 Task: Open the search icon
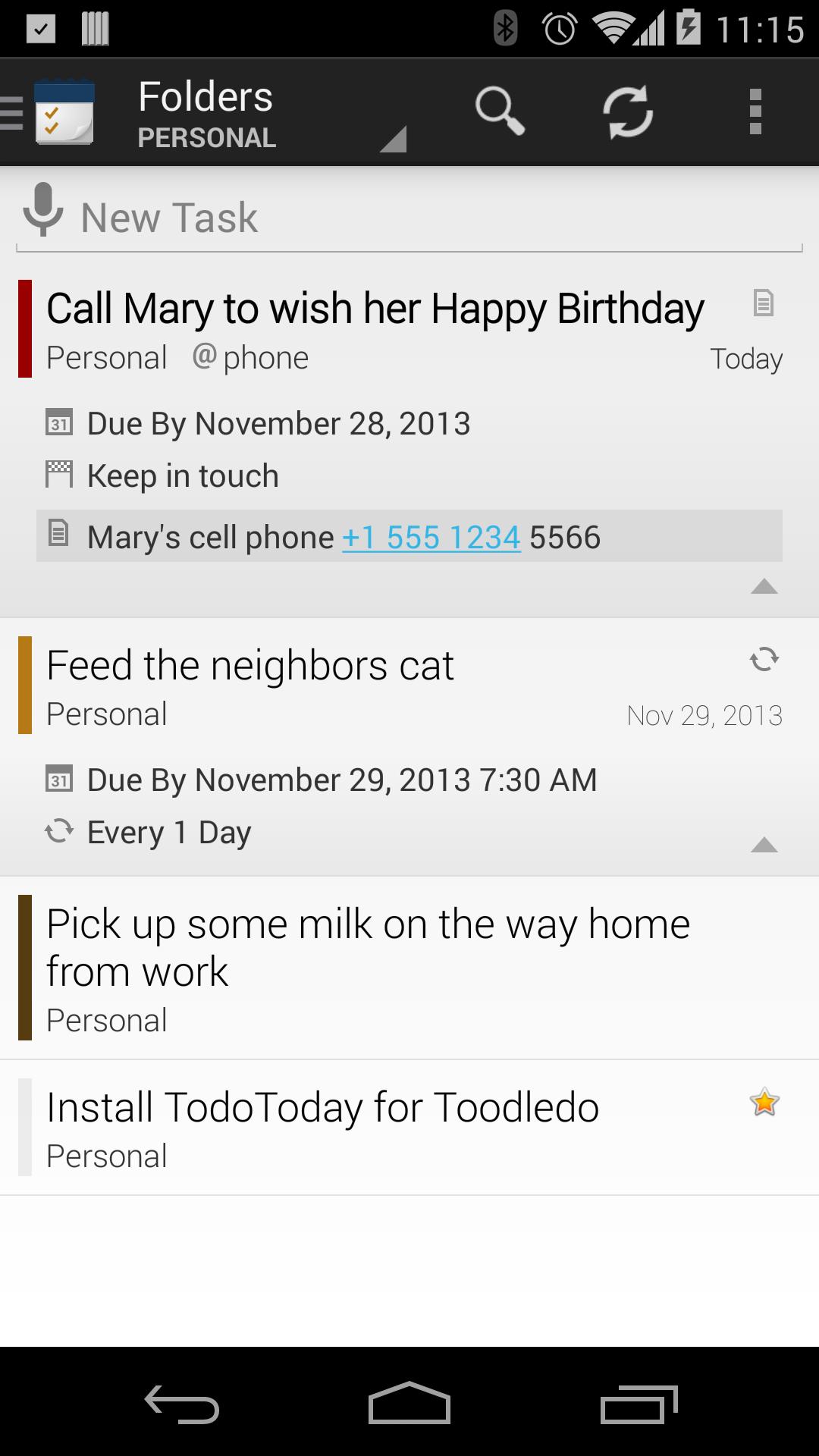coord(500,110)
